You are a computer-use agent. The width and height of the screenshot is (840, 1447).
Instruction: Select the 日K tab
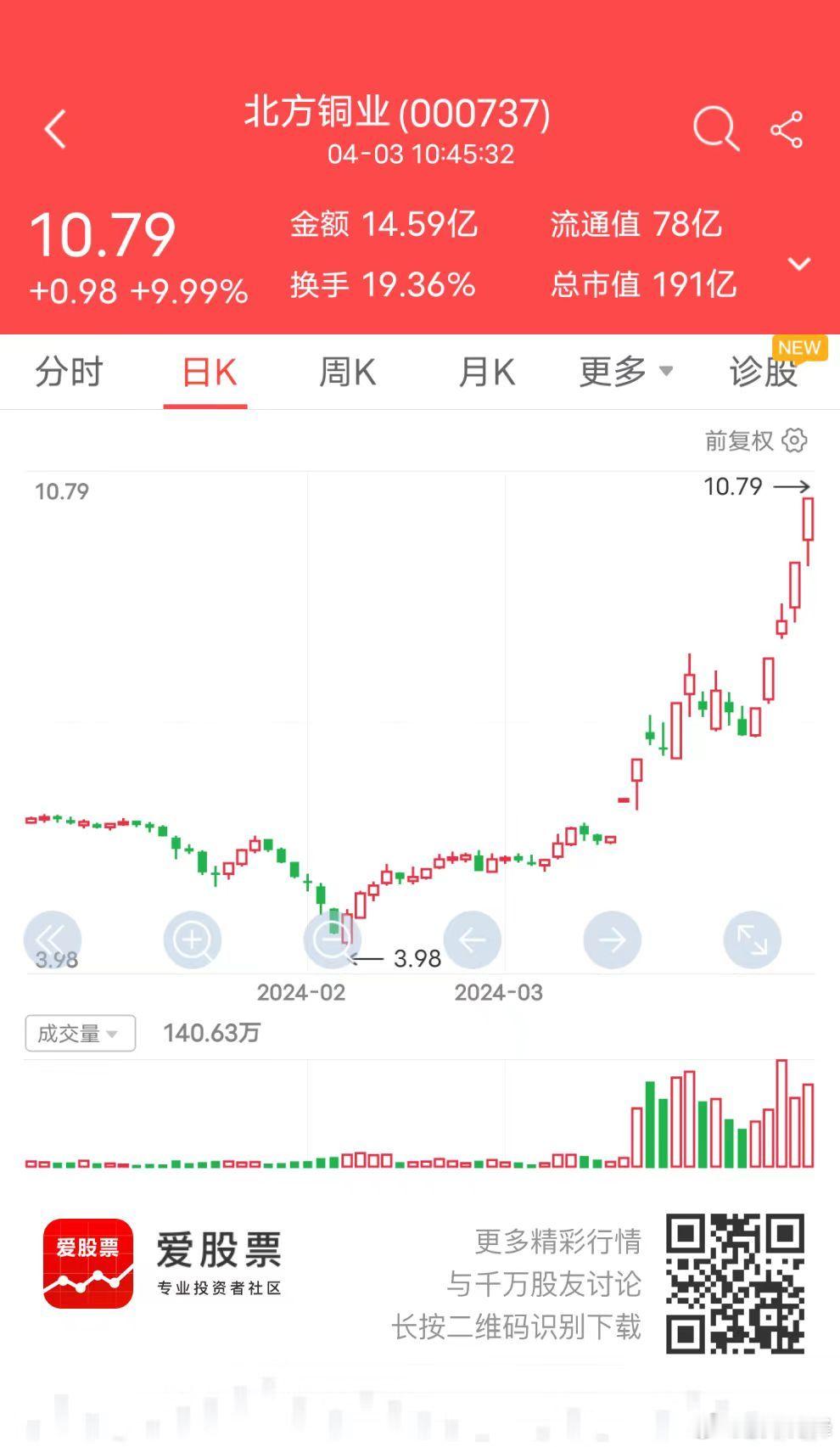coord(209,373)
